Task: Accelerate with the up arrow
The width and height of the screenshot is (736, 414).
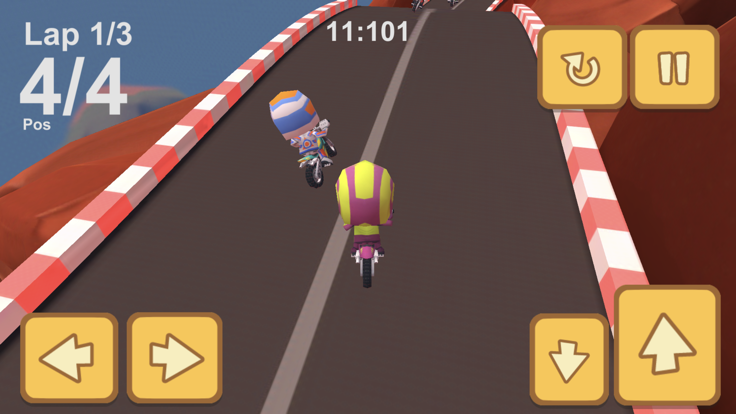Action: pyautogui.click(x=667, y=345)
